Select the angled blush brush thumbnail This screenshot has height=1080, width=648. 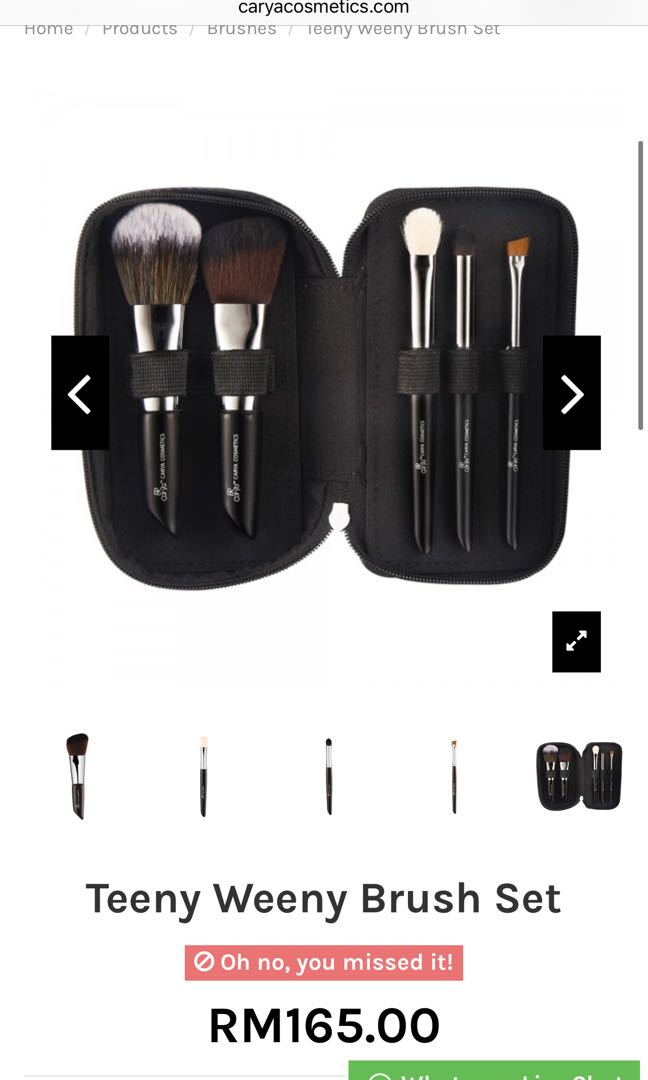[x=78, y=776]
